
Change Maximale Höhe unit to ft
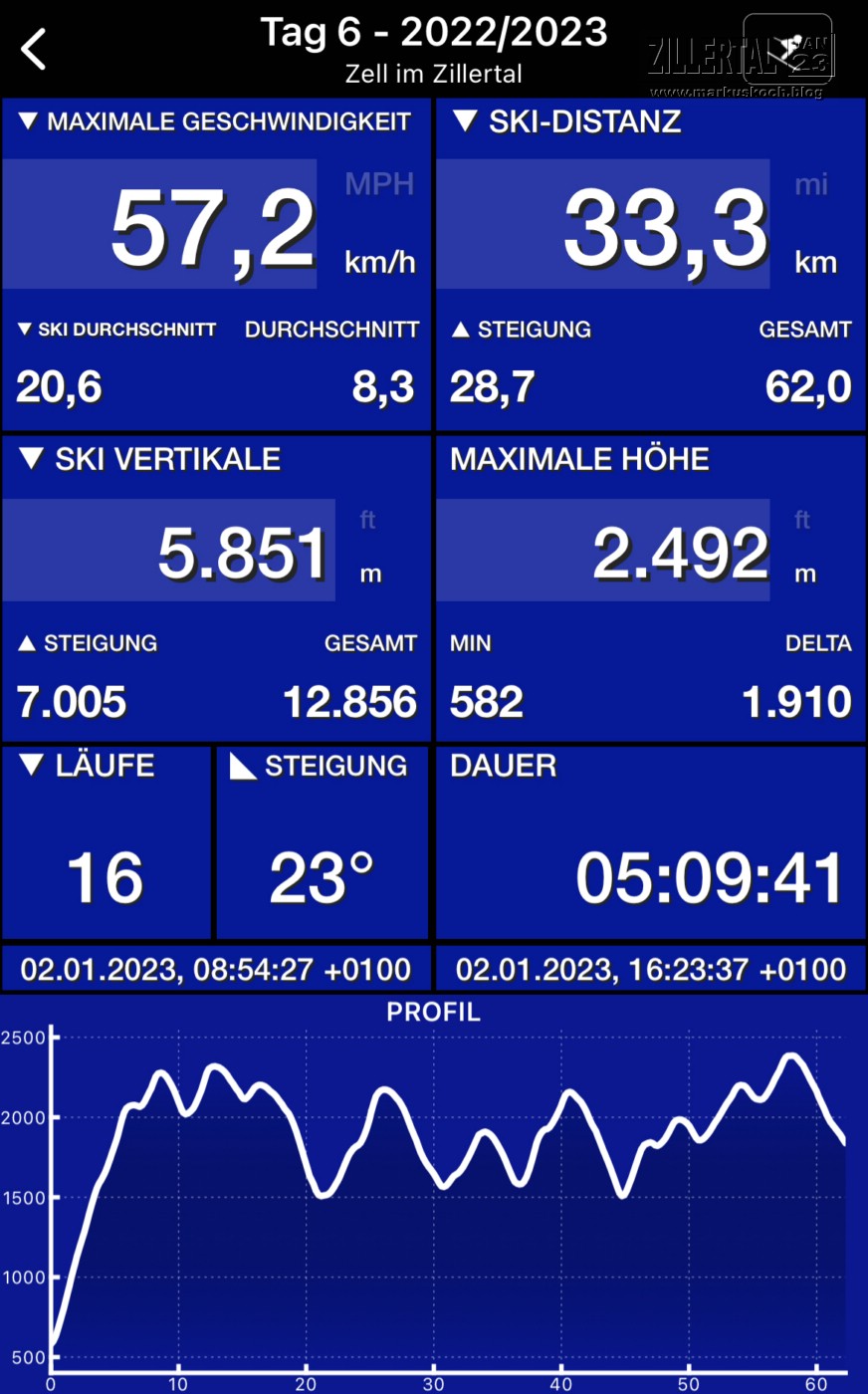point(802,520)
